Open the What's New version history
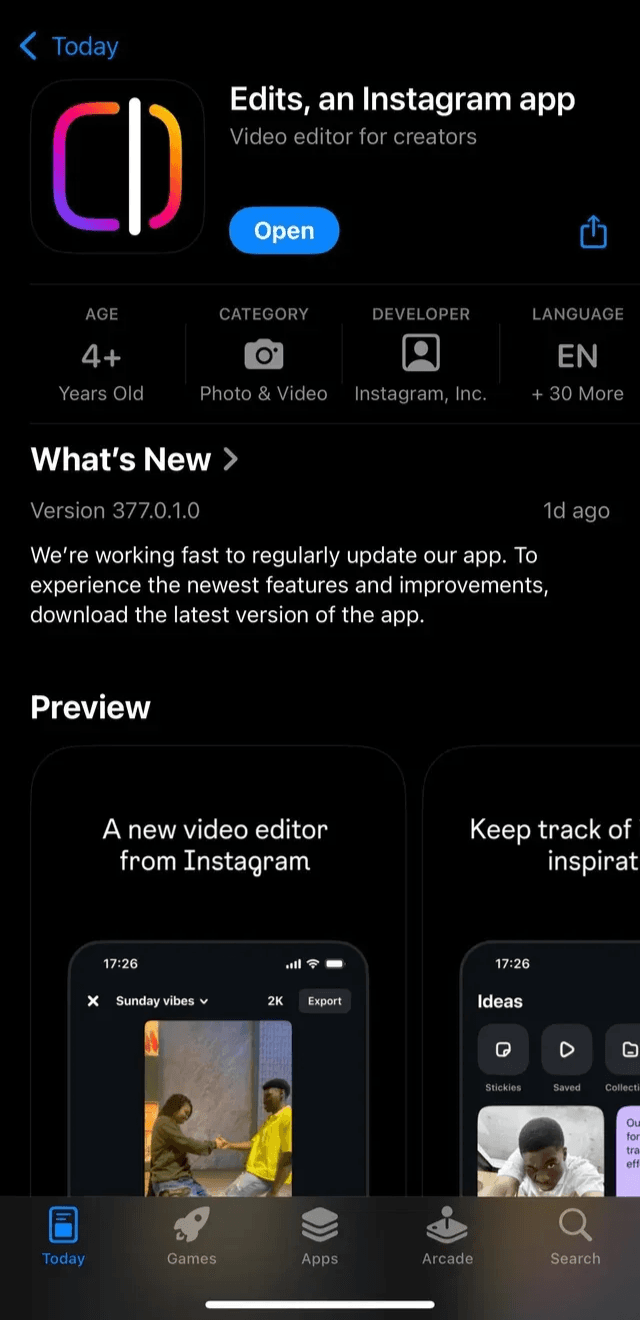Screen dimensions: 640x1320 pyautogui.click(x=135, y=459)
